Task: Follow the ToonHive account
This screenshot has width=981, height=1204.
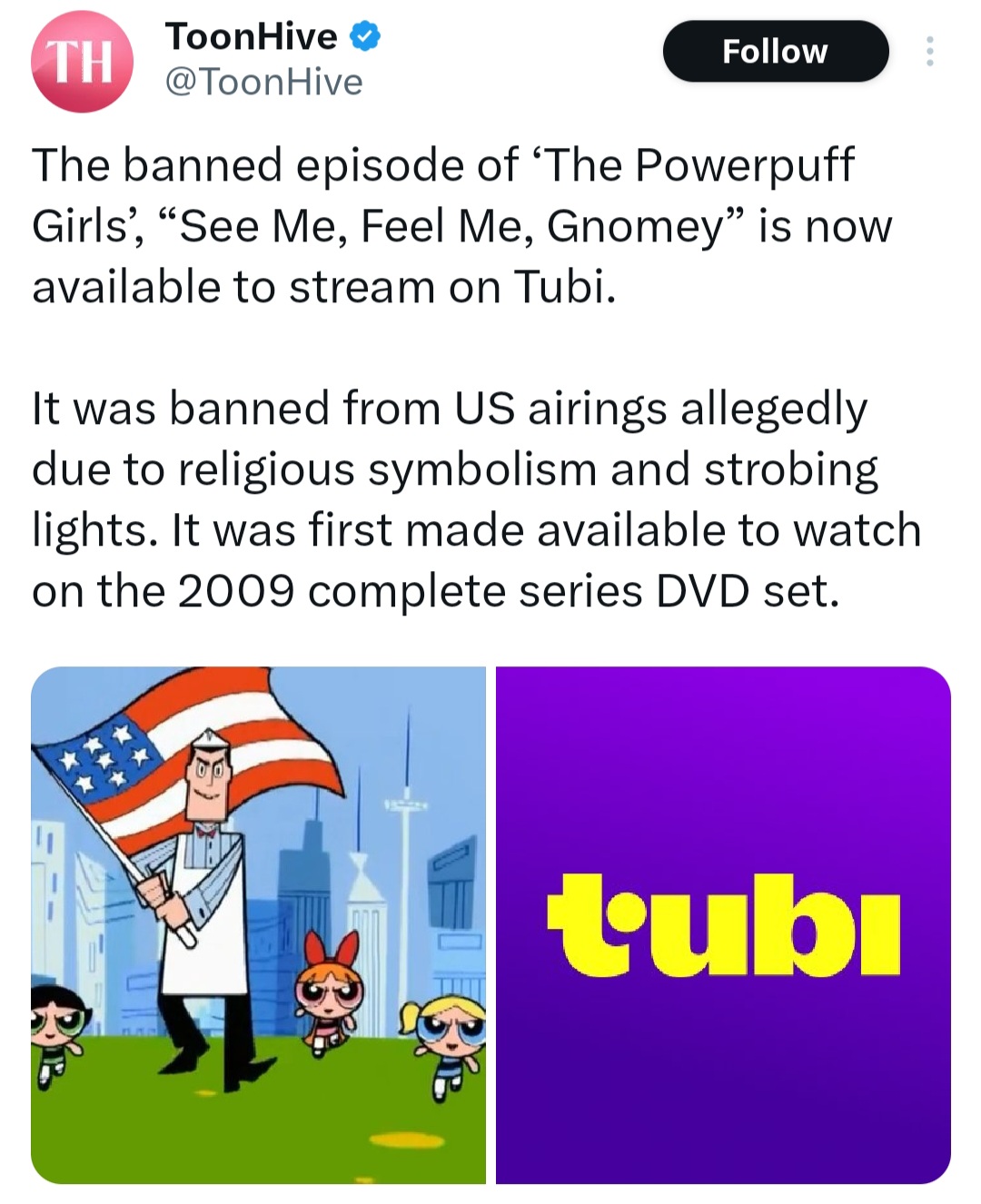Action: (x=775, y=52)
